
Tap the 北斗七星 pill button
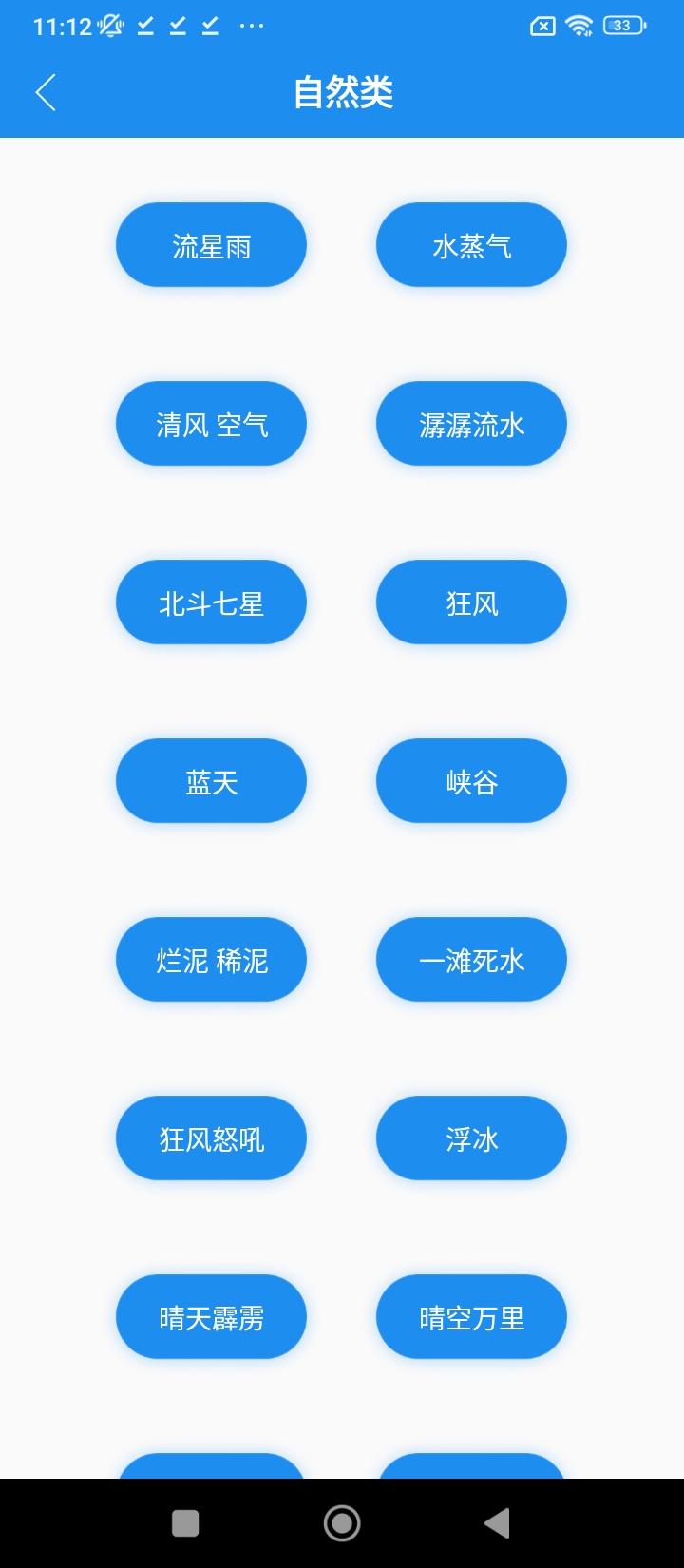coord(211,602)
